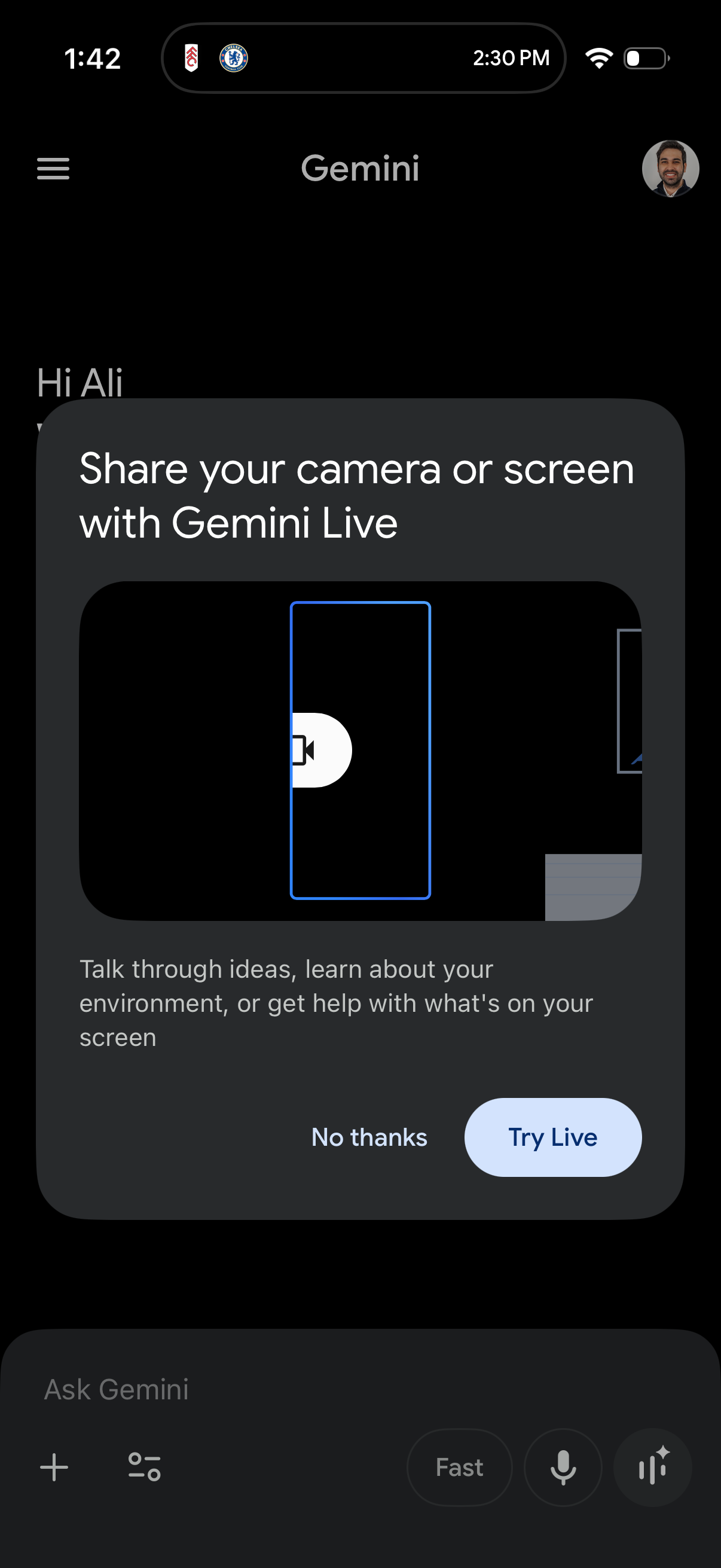The width and height of the screenshot is (721, 1568).
Task: Tap the plus icon to add content
Action: pos(54,1467)
